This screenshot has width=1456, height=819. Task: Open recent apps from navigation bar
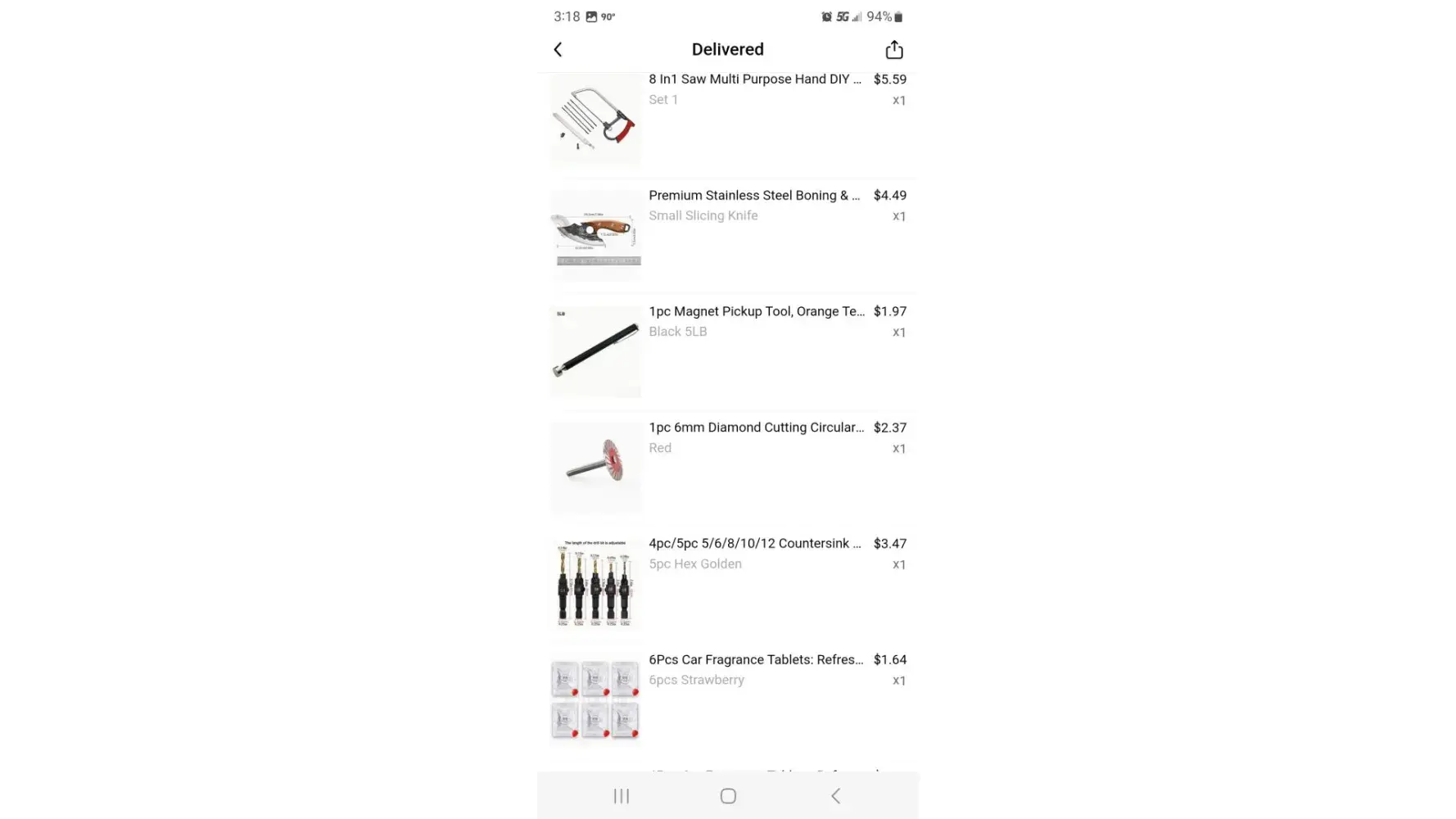[622, 796]
